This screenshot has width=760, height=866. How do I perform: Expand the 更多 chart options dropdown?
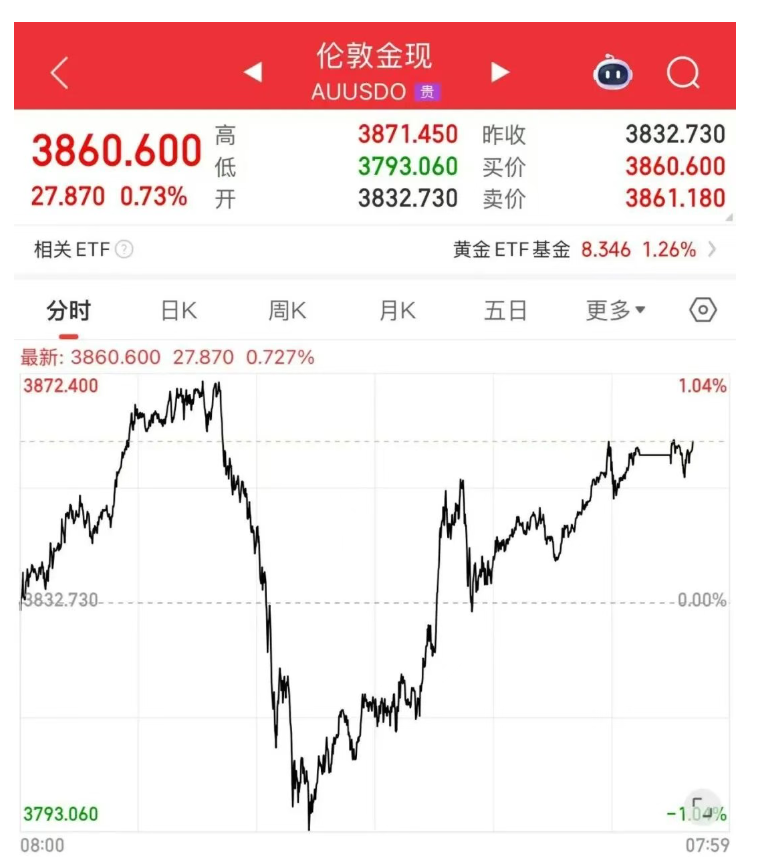coord(615,311)
